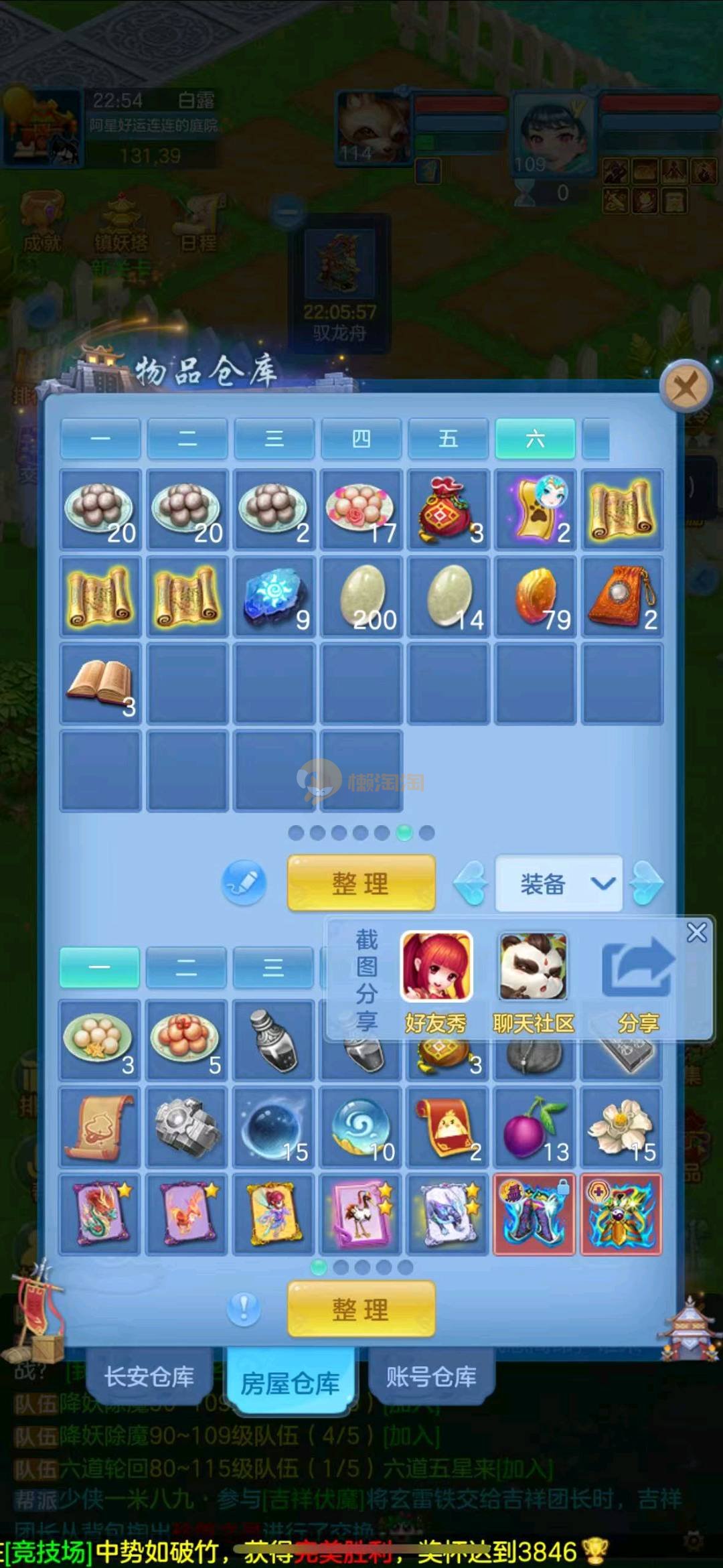Switch to warehouse page 四
Viewport: 723px width, 1568px height.
[x=361, y=439]
